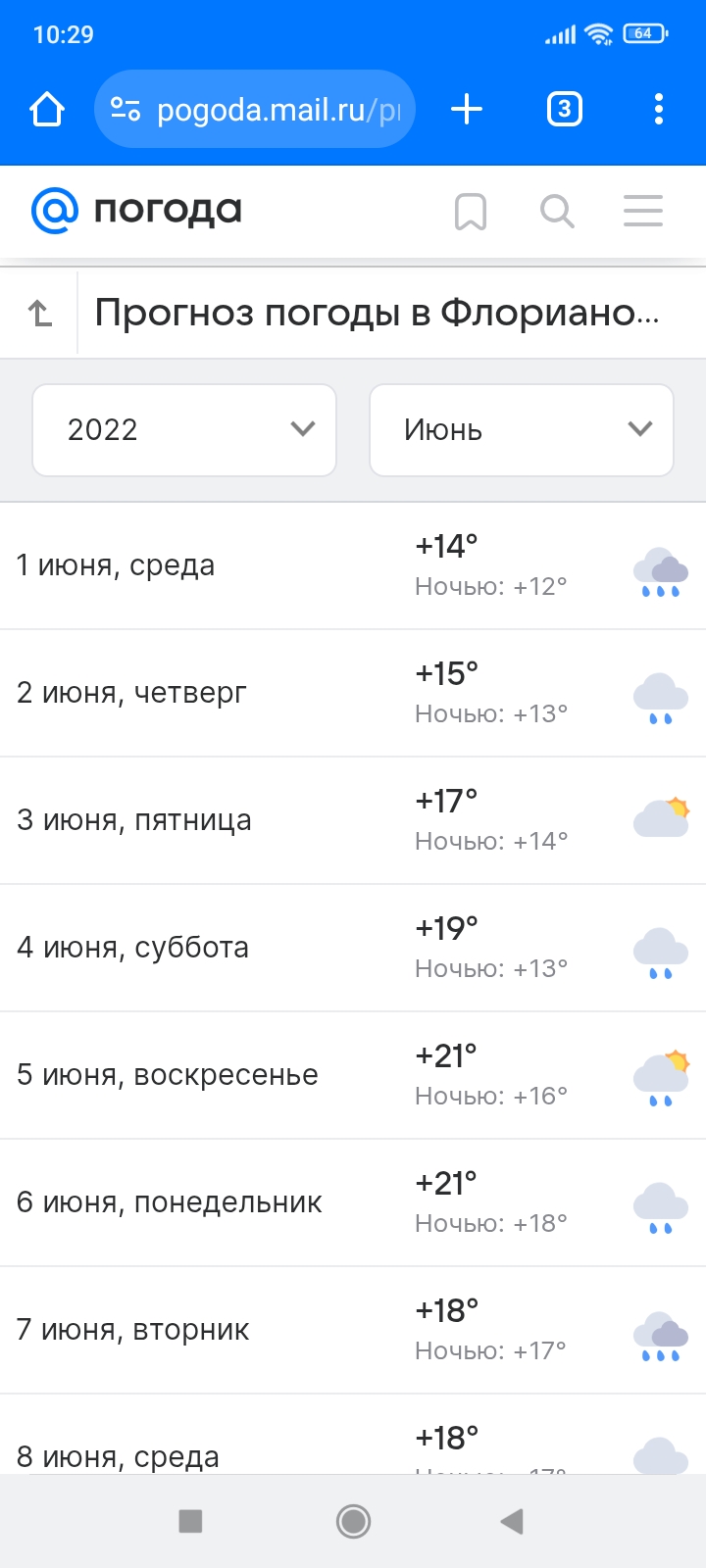Go to the browser home page
The image size is (706, 1568).
coord(47,109)
